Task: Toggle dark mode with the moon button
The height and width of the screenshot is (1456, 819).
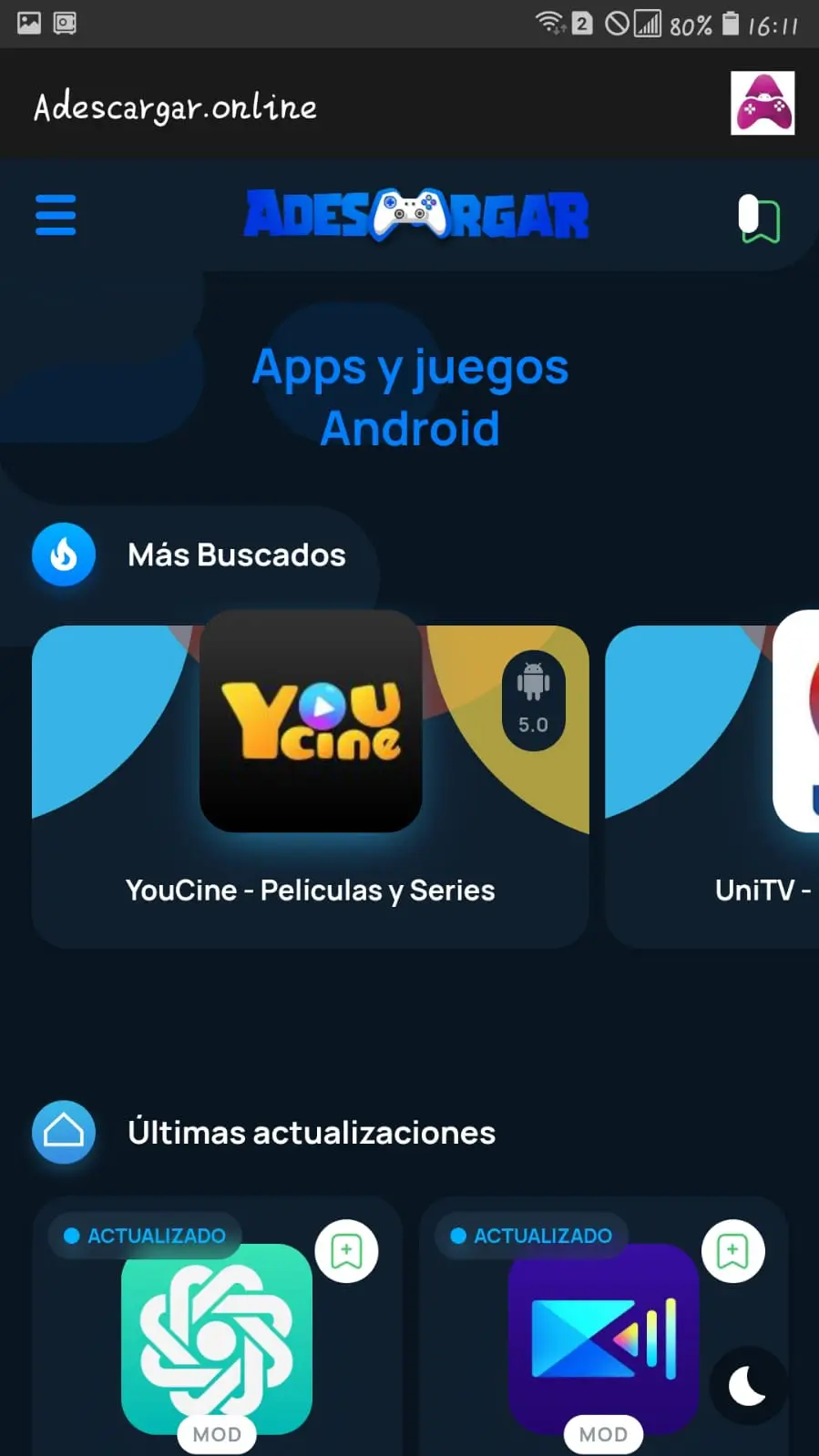Action: (x=747, y=1386)
